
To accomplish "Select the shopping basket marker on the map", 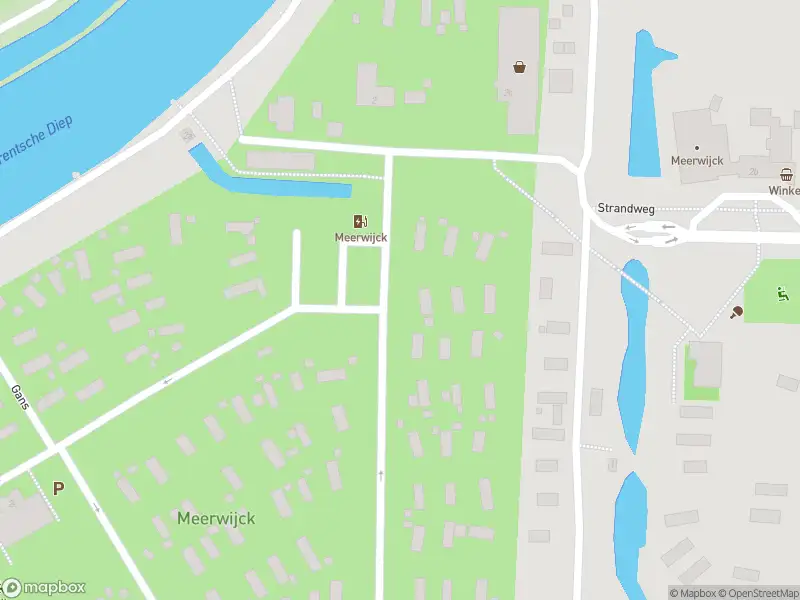I will coord(520,68).
